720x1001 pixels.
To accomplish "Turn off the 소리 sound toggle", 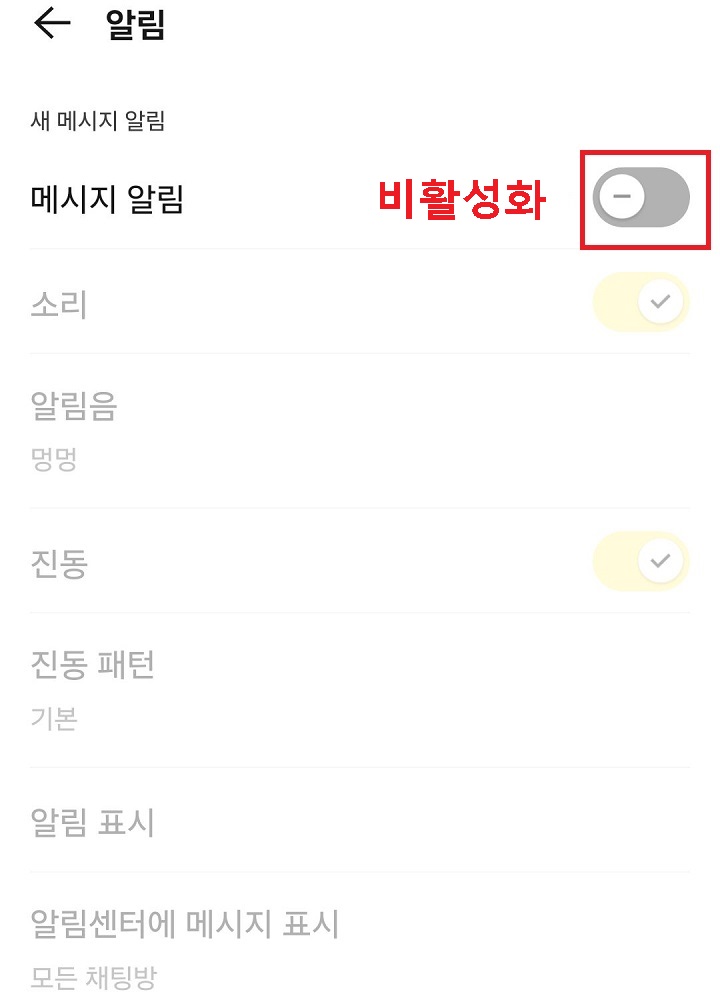I will (x=641, y=301).
